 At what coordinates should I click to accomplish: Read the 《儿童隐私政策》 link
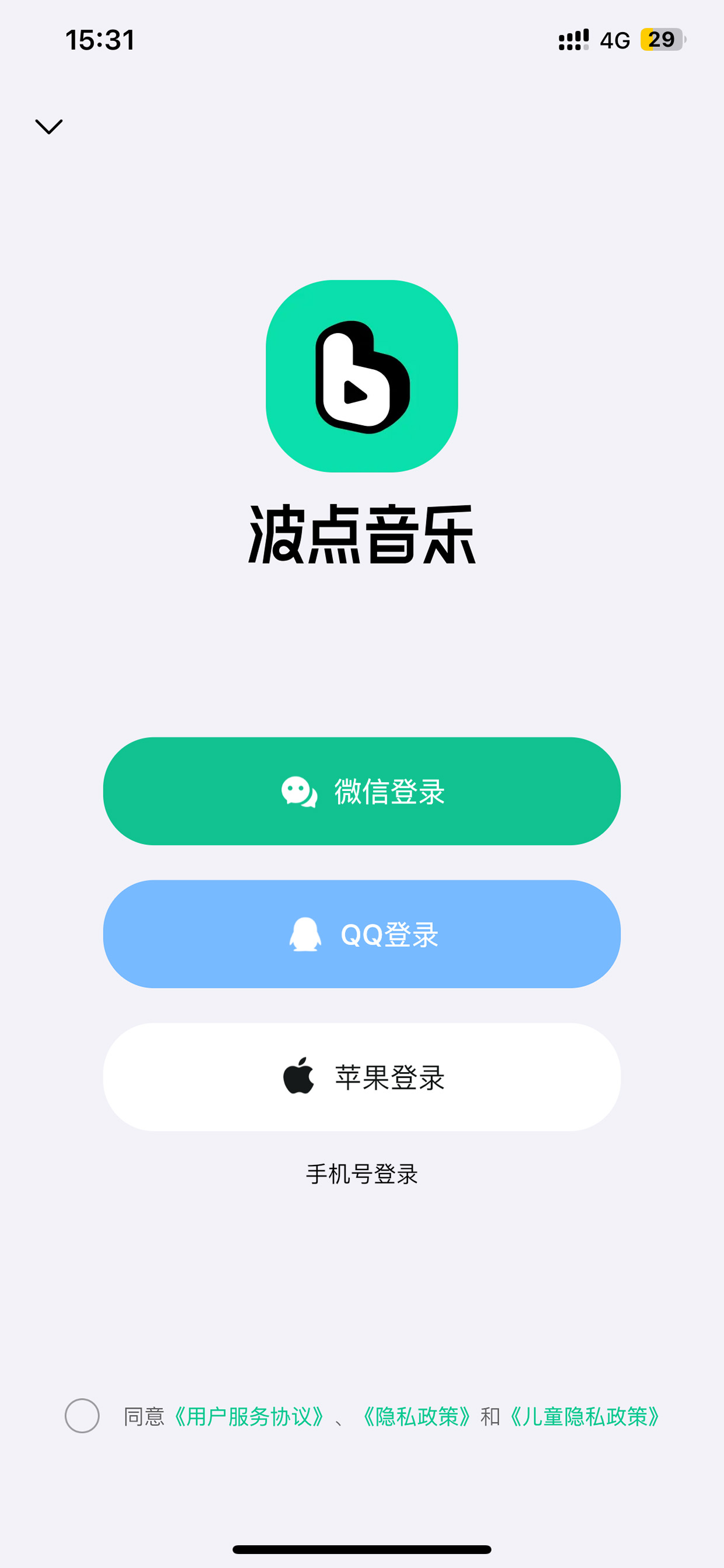point(584,1417)
